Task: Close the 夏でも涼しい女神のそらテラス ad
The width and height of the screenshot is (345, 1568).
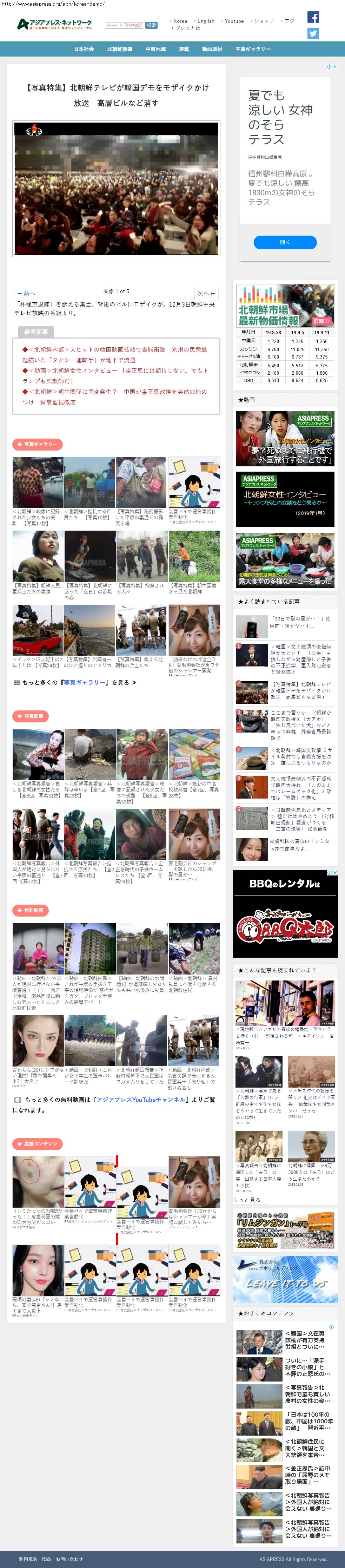Action: coord(333,67)
